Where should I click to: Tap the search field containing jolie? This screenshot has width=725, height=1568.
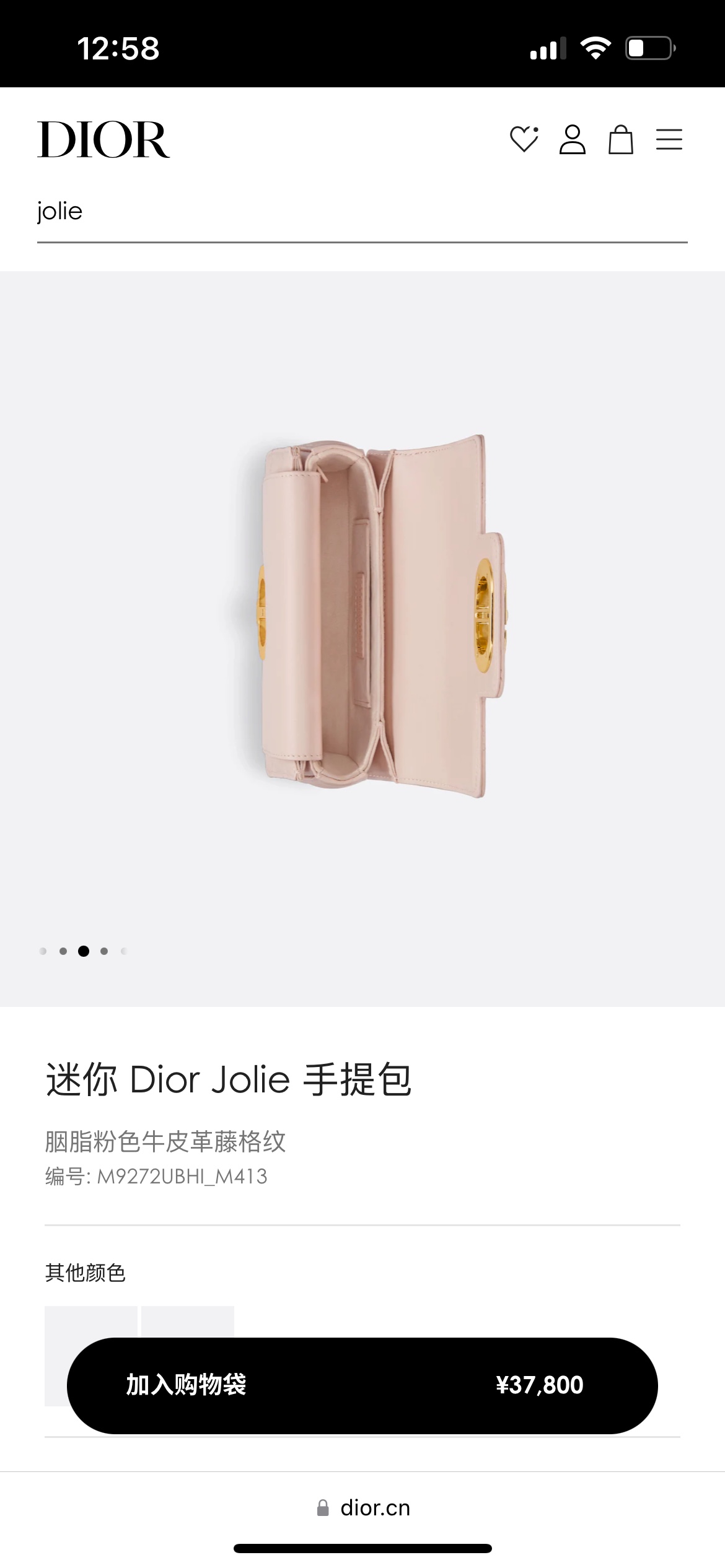point(362,212)
